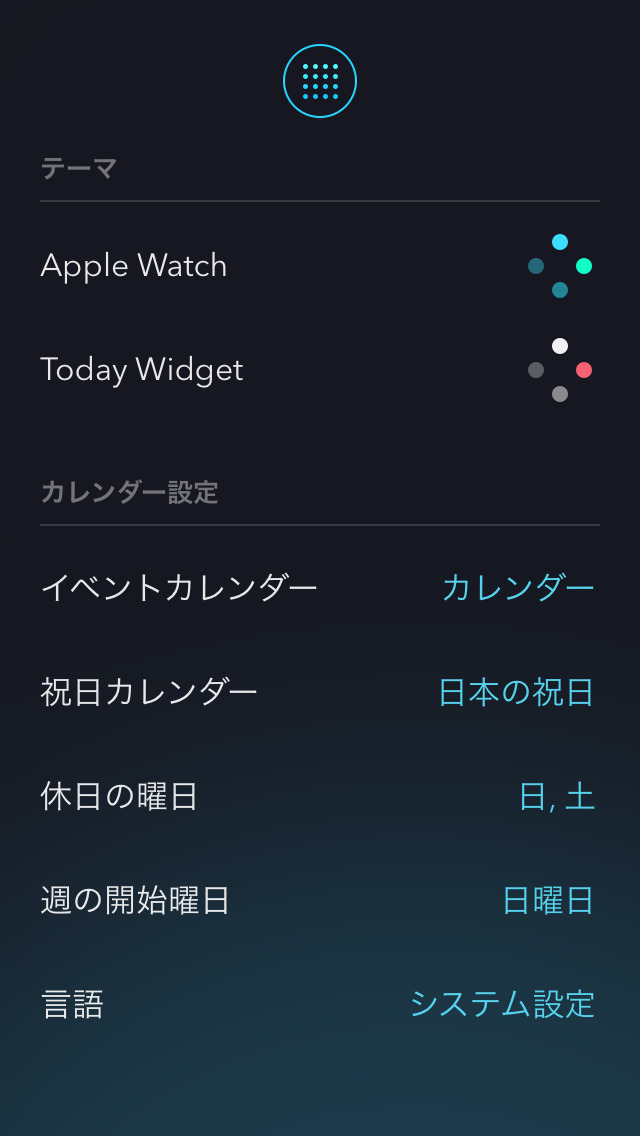Viewport: 640px width, 1136px height.
Task: Edit the 休日の曜日 days
Action: pos(556,797)
